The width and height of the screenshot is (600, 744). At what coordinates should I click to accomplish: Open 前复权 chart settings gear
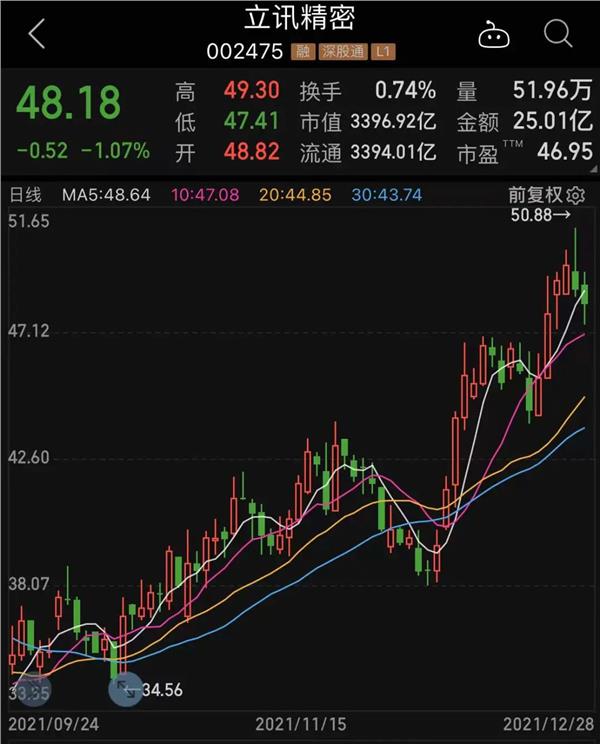[575, 194]
